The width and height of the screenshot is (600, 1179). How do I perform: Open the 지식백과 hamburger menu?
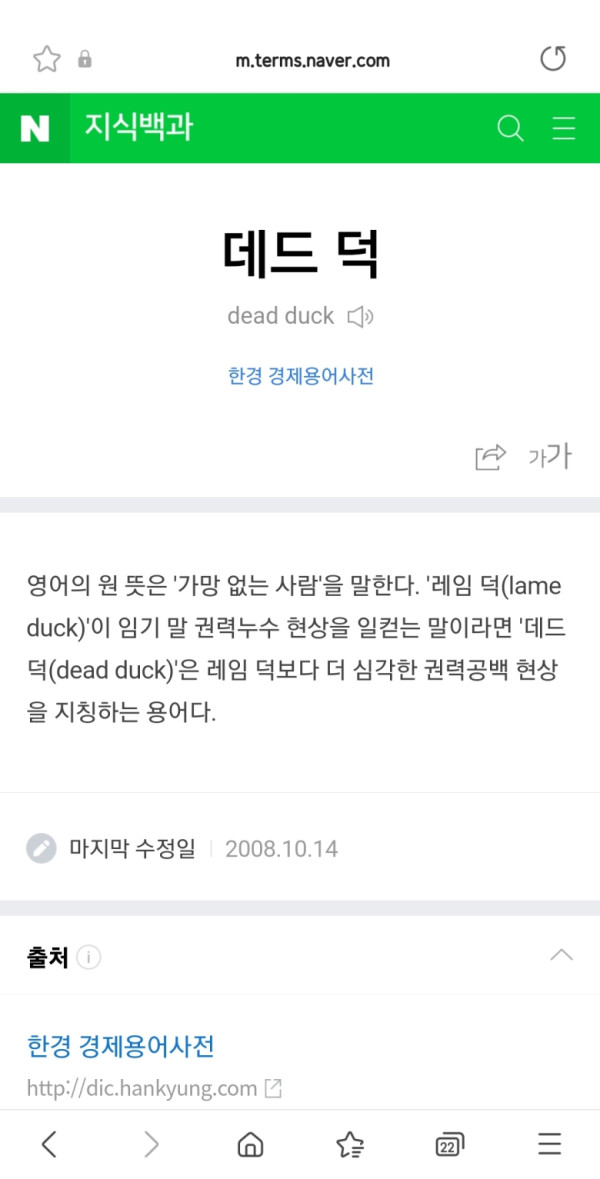[564, 128]
